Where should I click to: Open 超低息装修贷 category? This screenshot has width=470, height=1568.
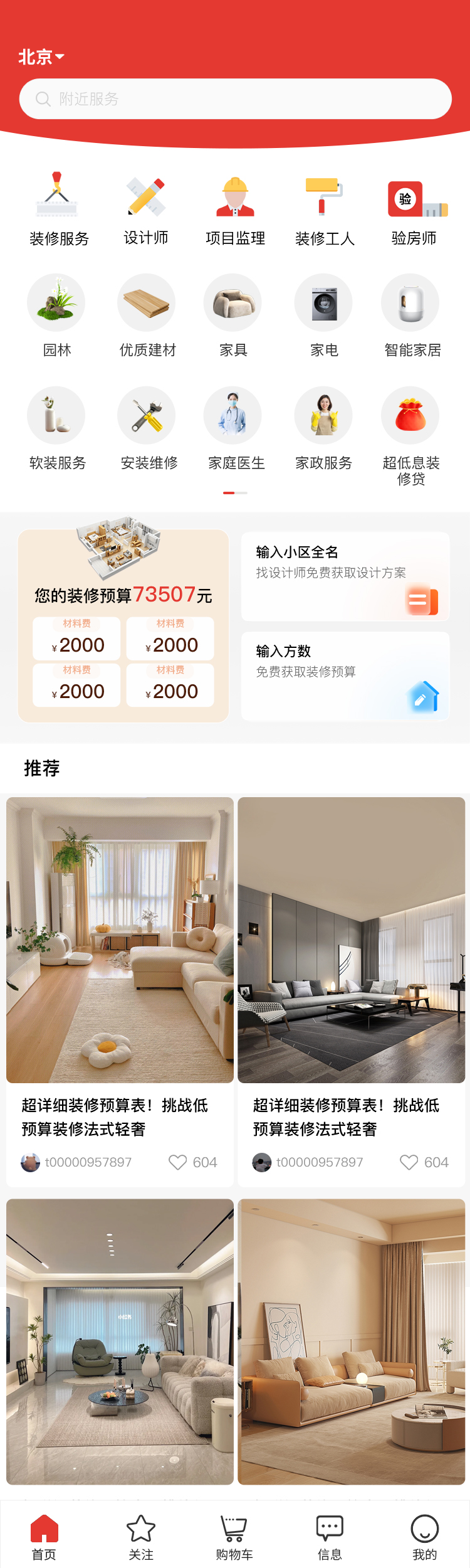410,433
